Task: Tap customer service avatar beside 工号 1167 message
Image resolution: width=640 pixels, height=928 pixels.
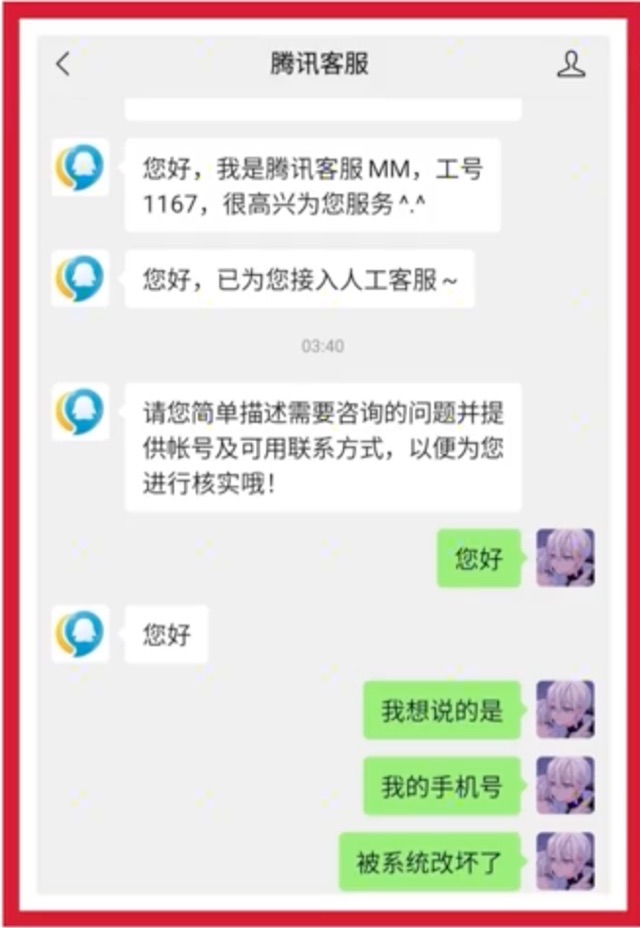Action: (x=80, y=167)
